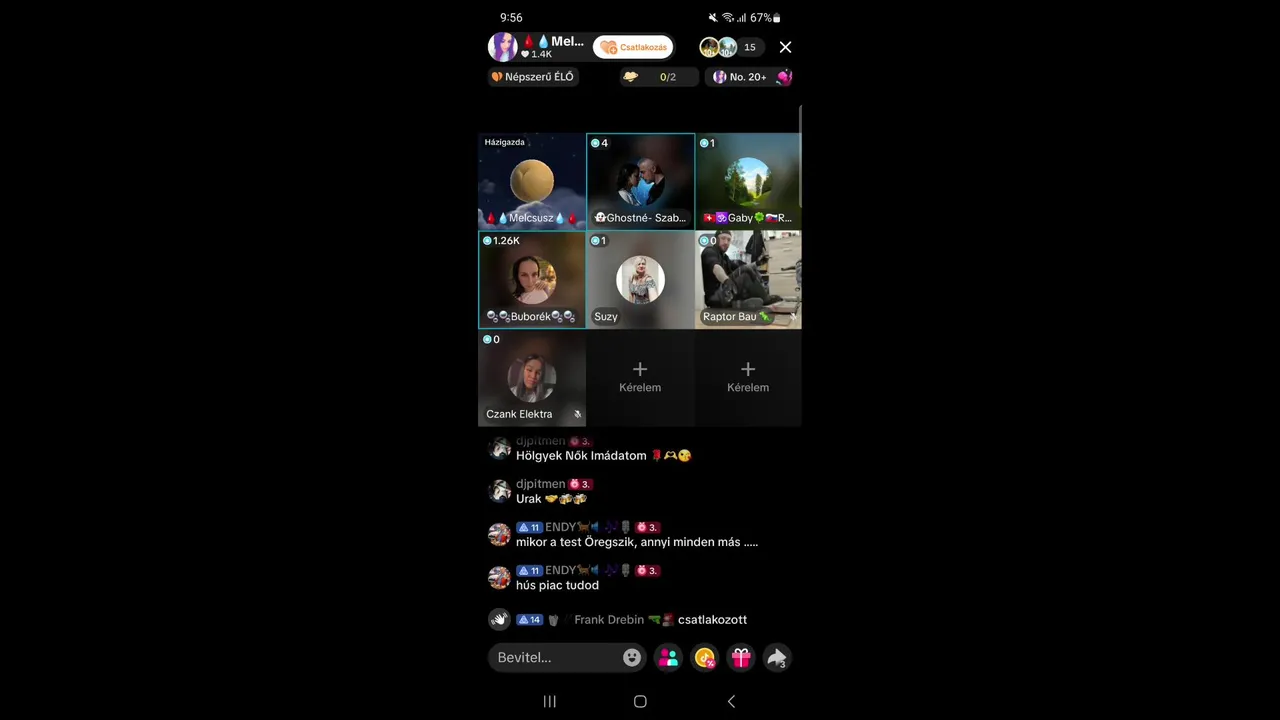Focus the Bevitel comment field
This screenshot has width=1280, height=720.
pyautogui.click(x=555, y=657)
